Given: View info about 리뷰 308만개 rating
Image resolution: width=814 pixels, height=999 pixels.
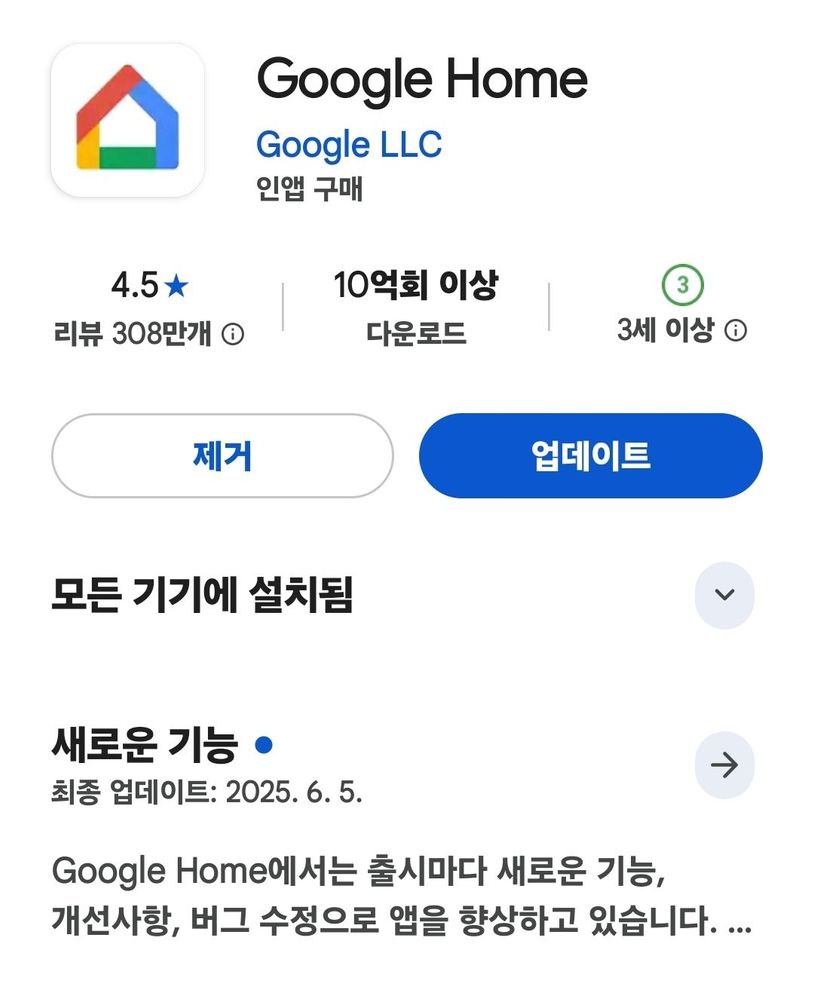Looking at the screenshot, I should [232, 334].
